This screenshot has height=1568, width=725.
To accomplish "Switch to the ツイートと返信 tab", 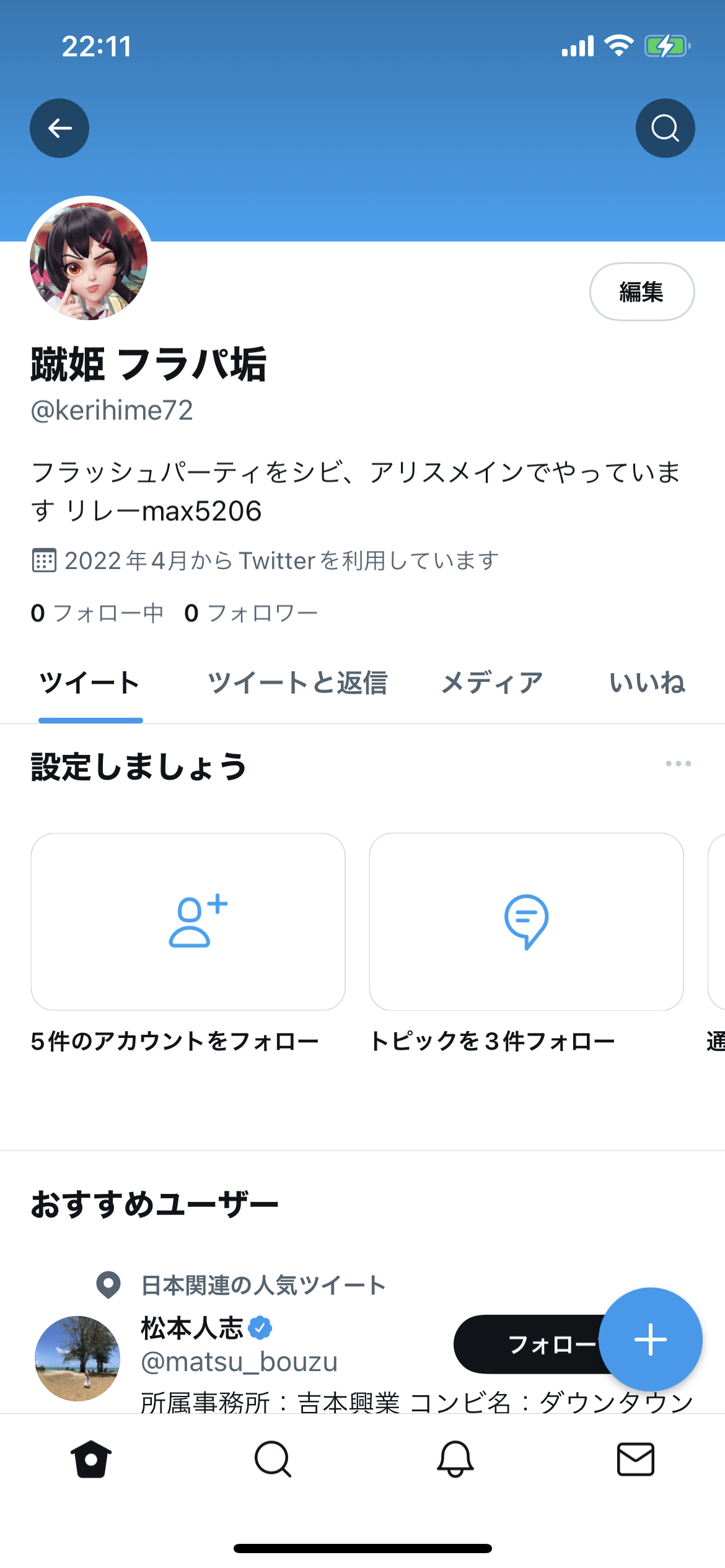I will (297, 683).
